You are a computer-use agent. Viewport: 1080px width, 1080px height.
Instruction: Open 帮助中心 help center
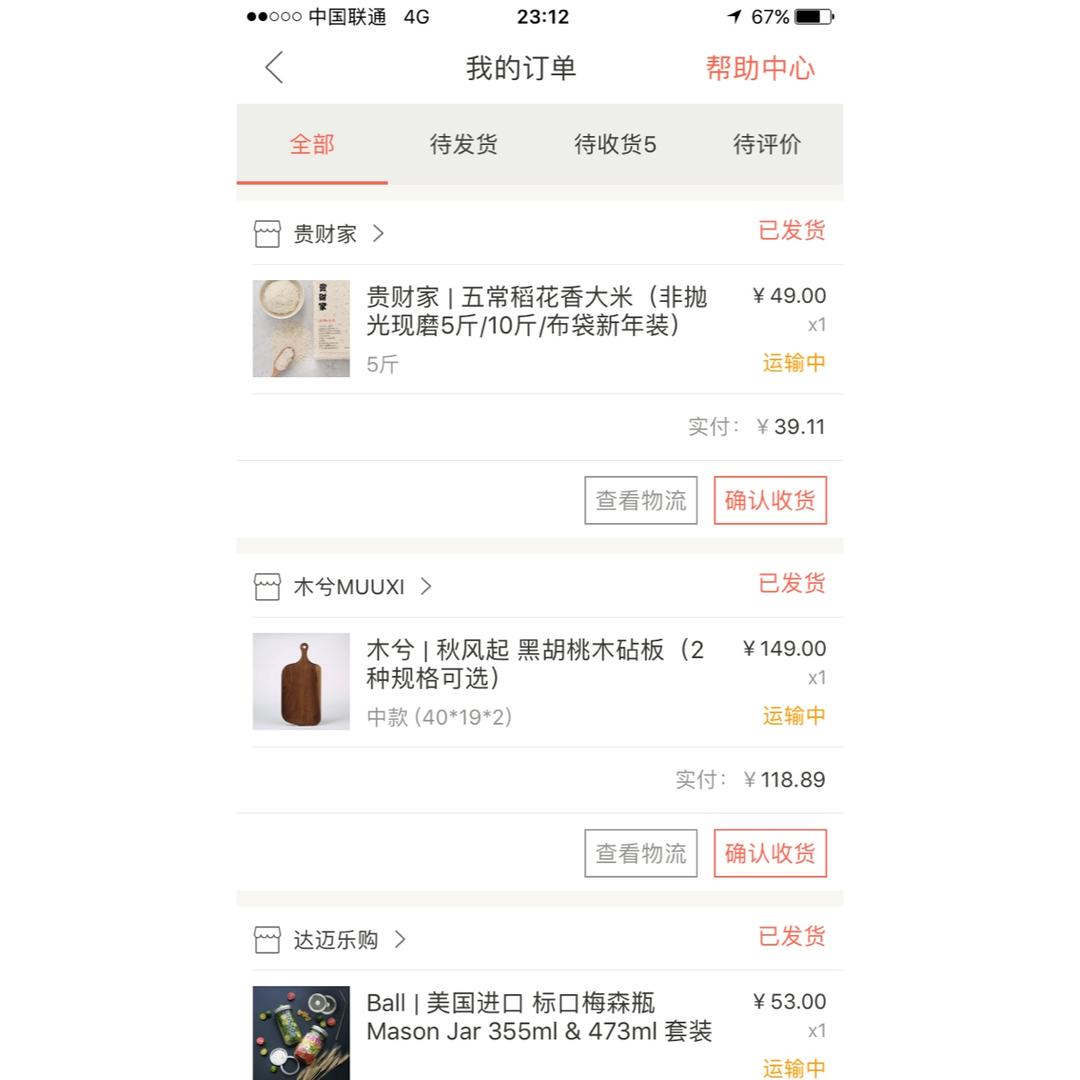pyautogui.click(x=760, y=68)
